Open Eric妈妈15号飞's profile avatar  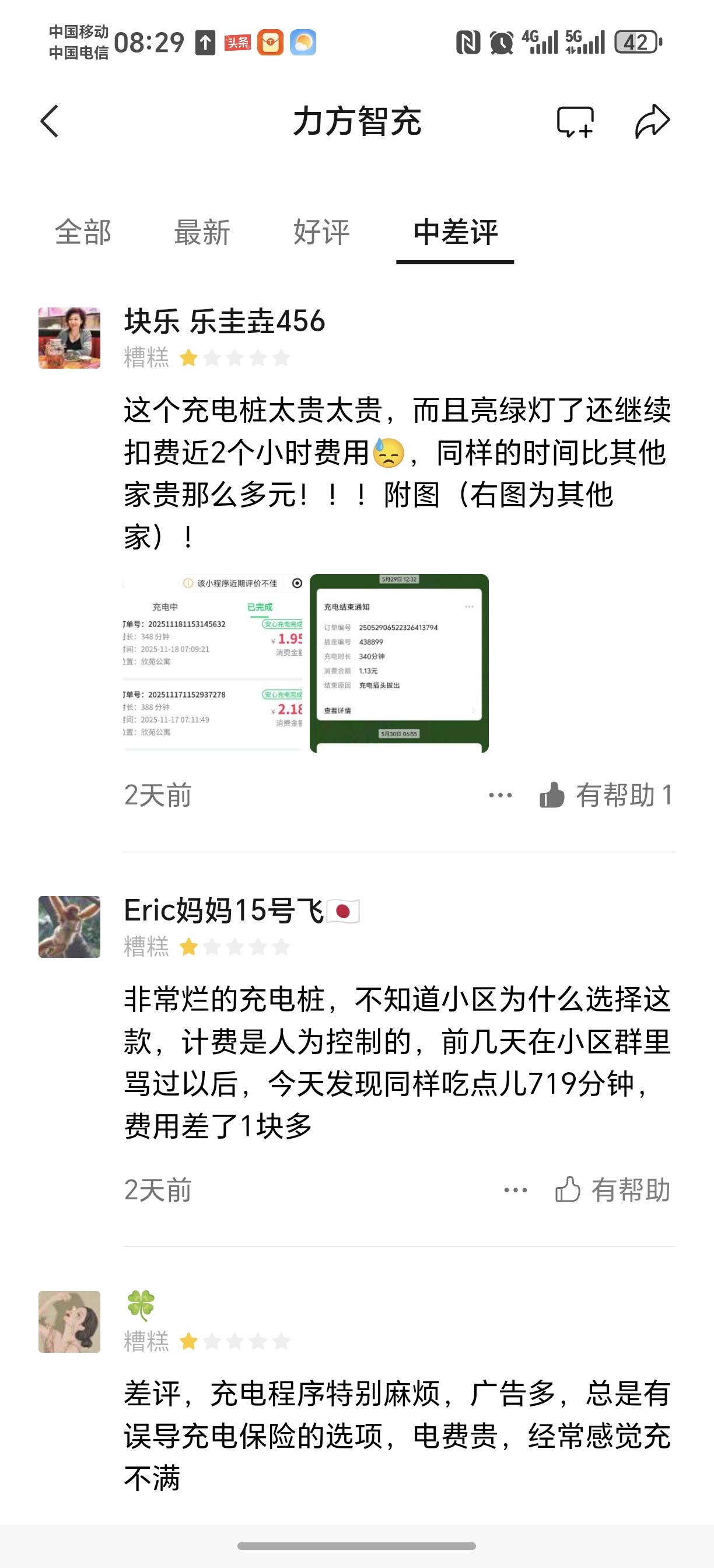click(x=69, y=926)
